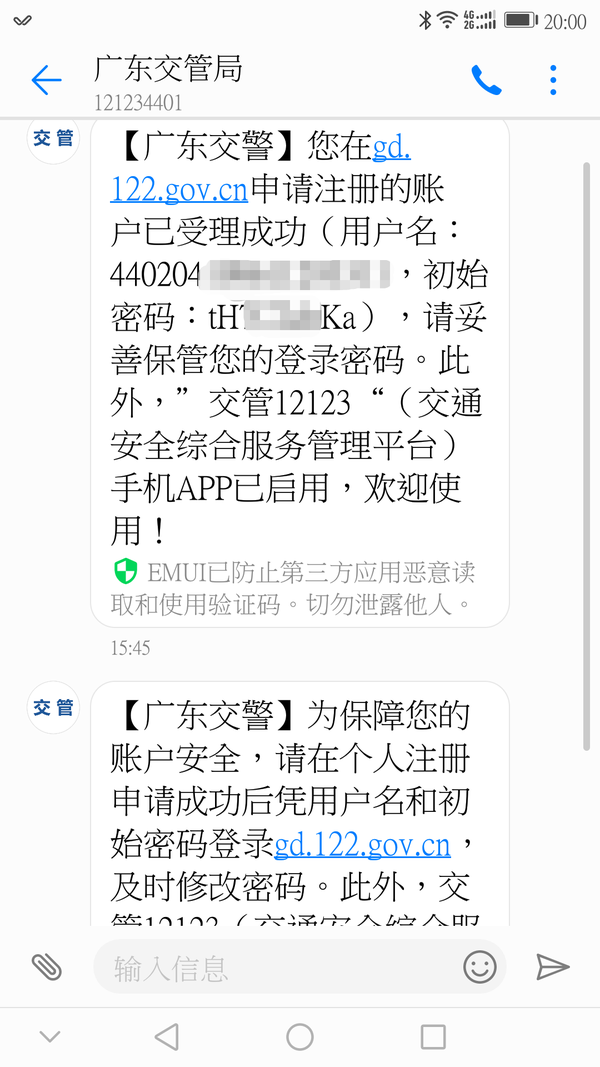Hide the navigation bar with the down chevron
600x1067 pixels.
pyautogui.click(x=50, y=1037)
